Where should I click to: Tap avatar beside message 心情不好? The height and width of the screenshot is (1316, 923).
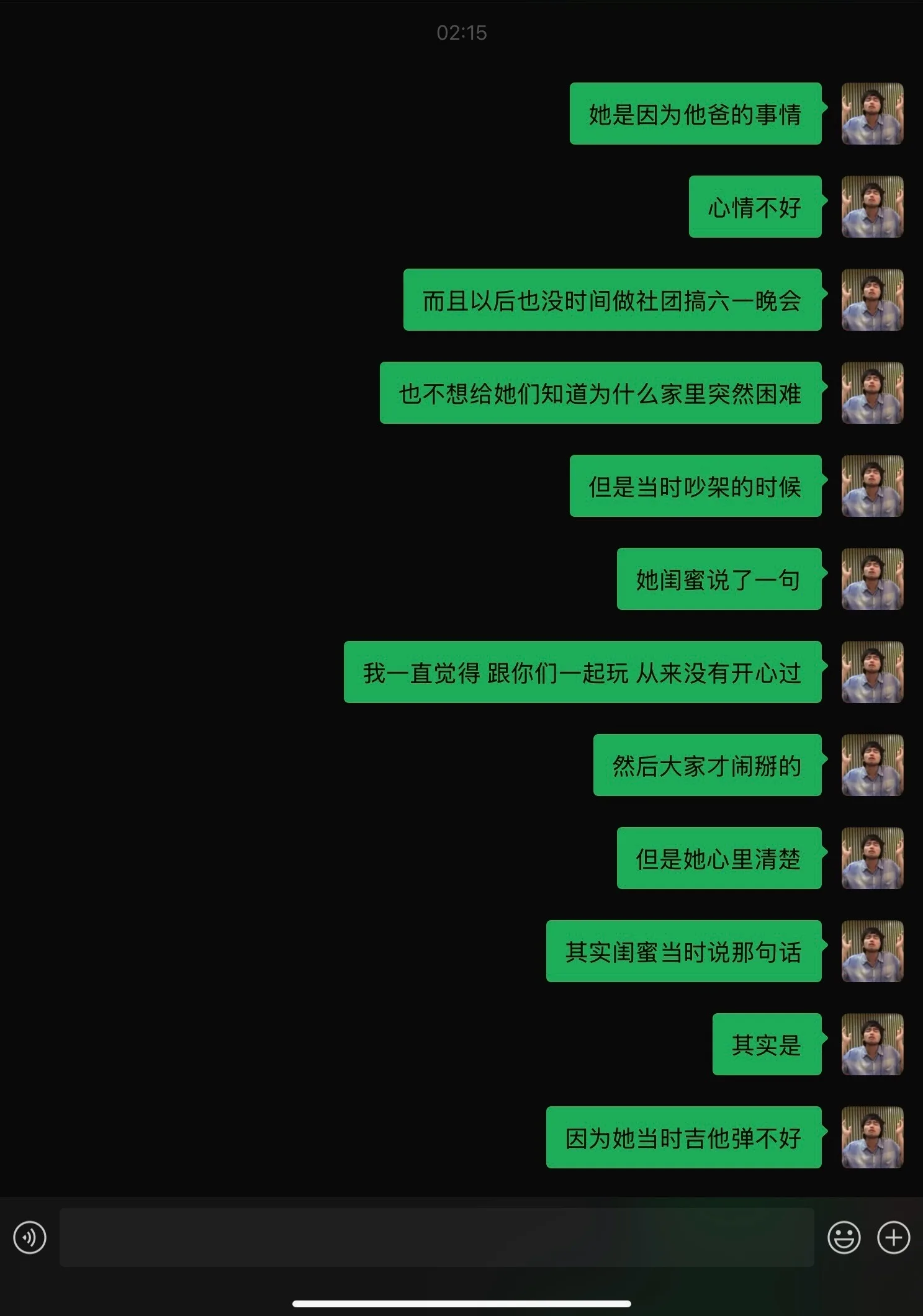(871, 207)
